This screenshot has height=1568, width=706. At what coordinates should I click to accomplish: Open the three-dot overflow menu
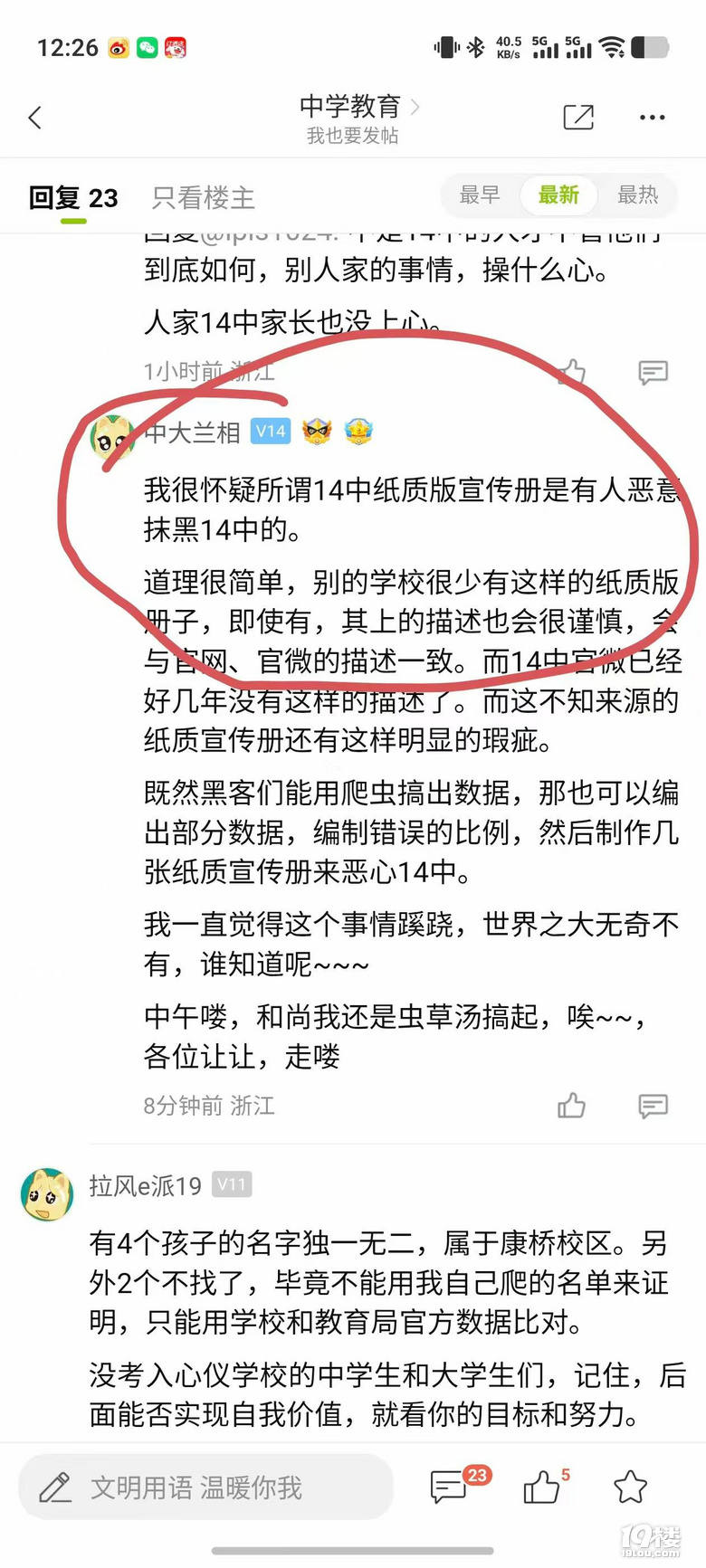pos(652,118)
